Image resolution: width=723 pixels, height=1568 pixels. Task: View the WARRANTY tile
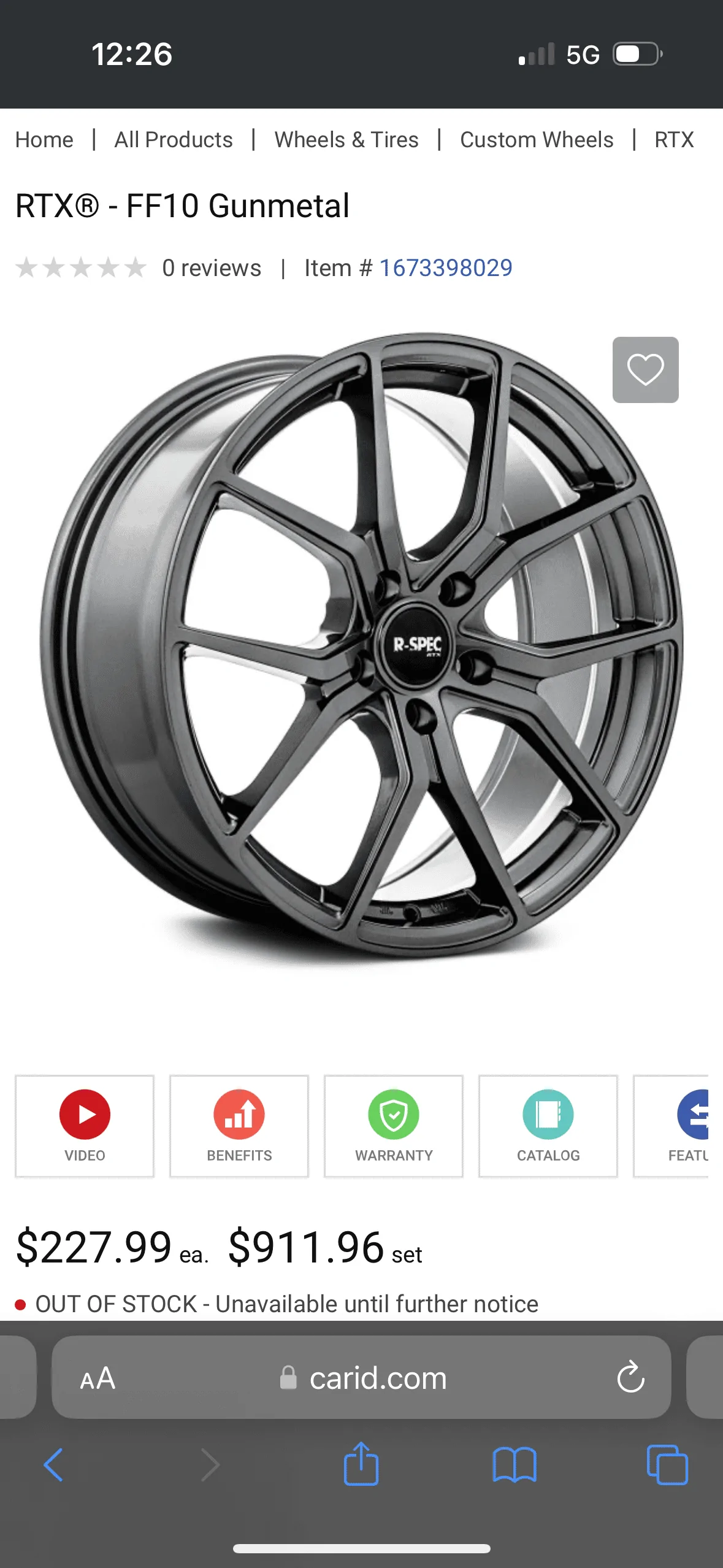coord(394,1126)
